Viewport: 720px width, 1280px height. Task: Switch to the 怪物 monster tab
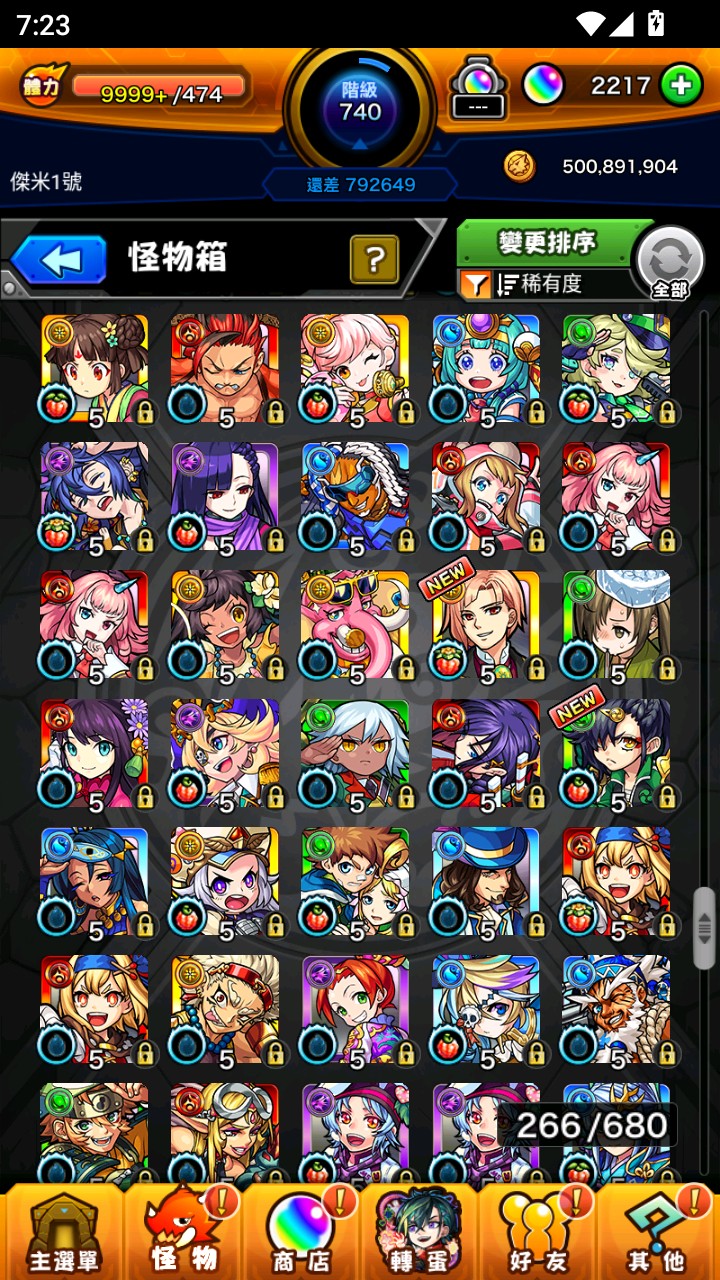183,1233
